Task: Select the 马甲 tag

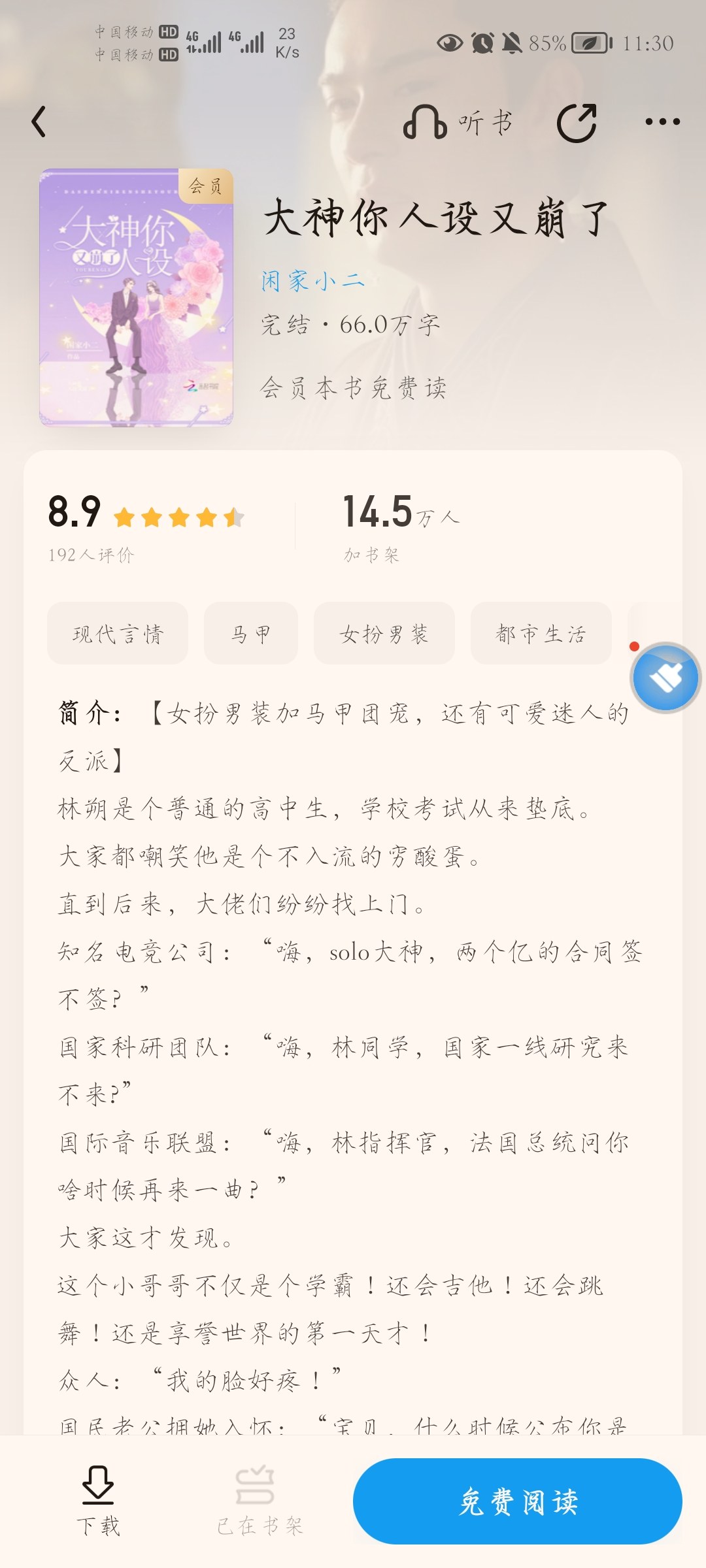Action: pyautogui.click(x=251, y=633)
